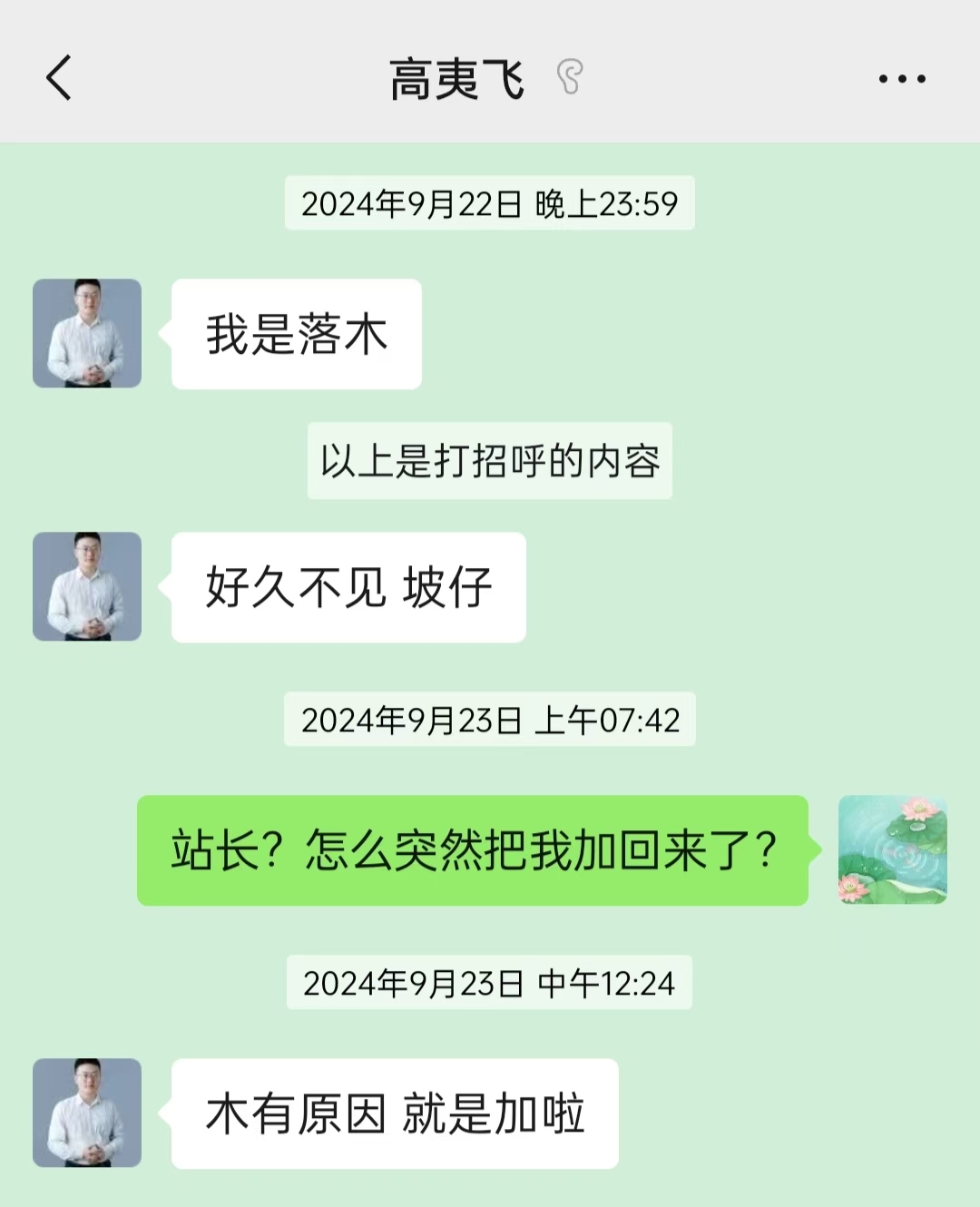The height and width of the screenshot is (1207, 980).
Task: View contact avatar beside "木有原因 就是加啦"
Action: (87, 1113)
